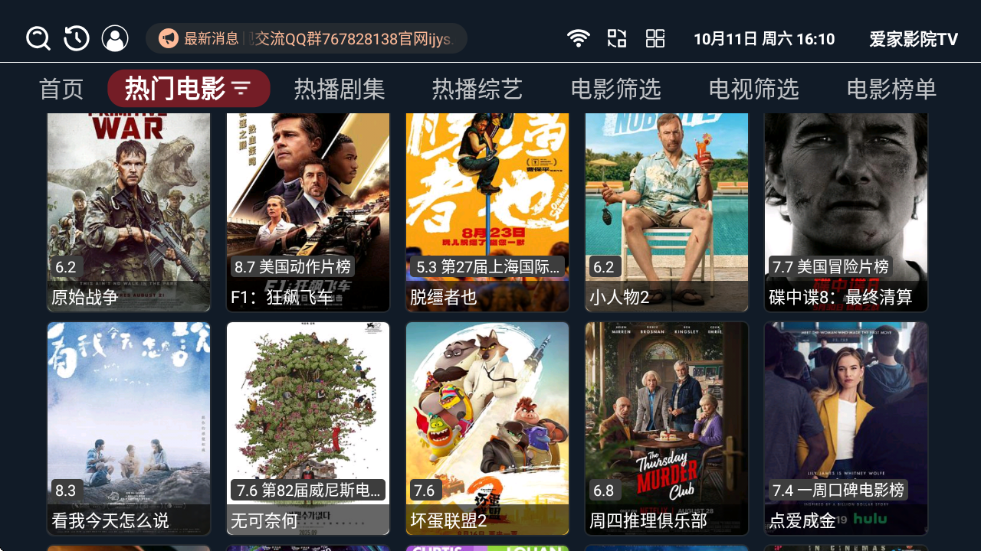Switch to the 电影筛选 tab
This screenshot has height=551, width=981.
click(x=615, y=89)
